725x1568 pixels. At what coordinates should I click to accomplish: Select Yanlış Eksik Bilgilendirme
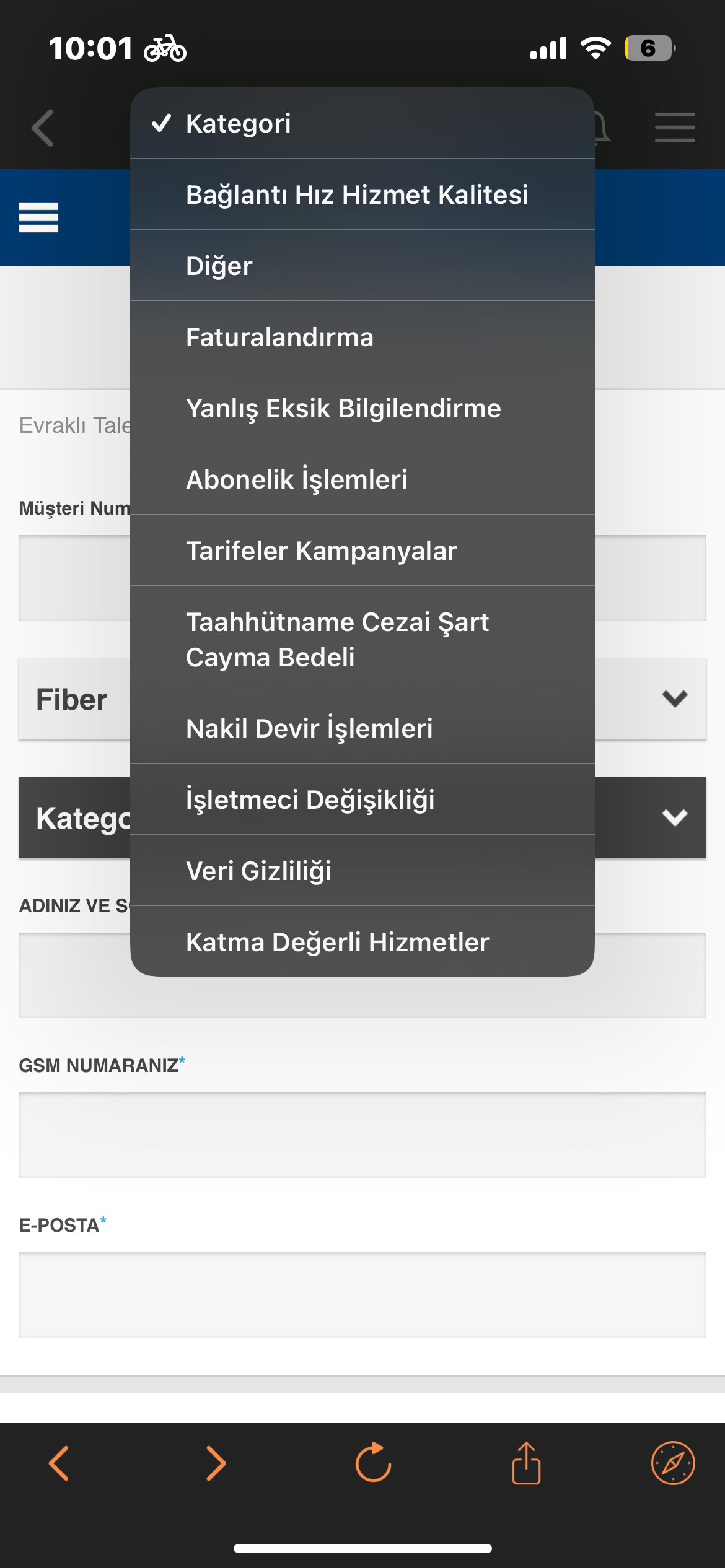[x=362, y=408]
